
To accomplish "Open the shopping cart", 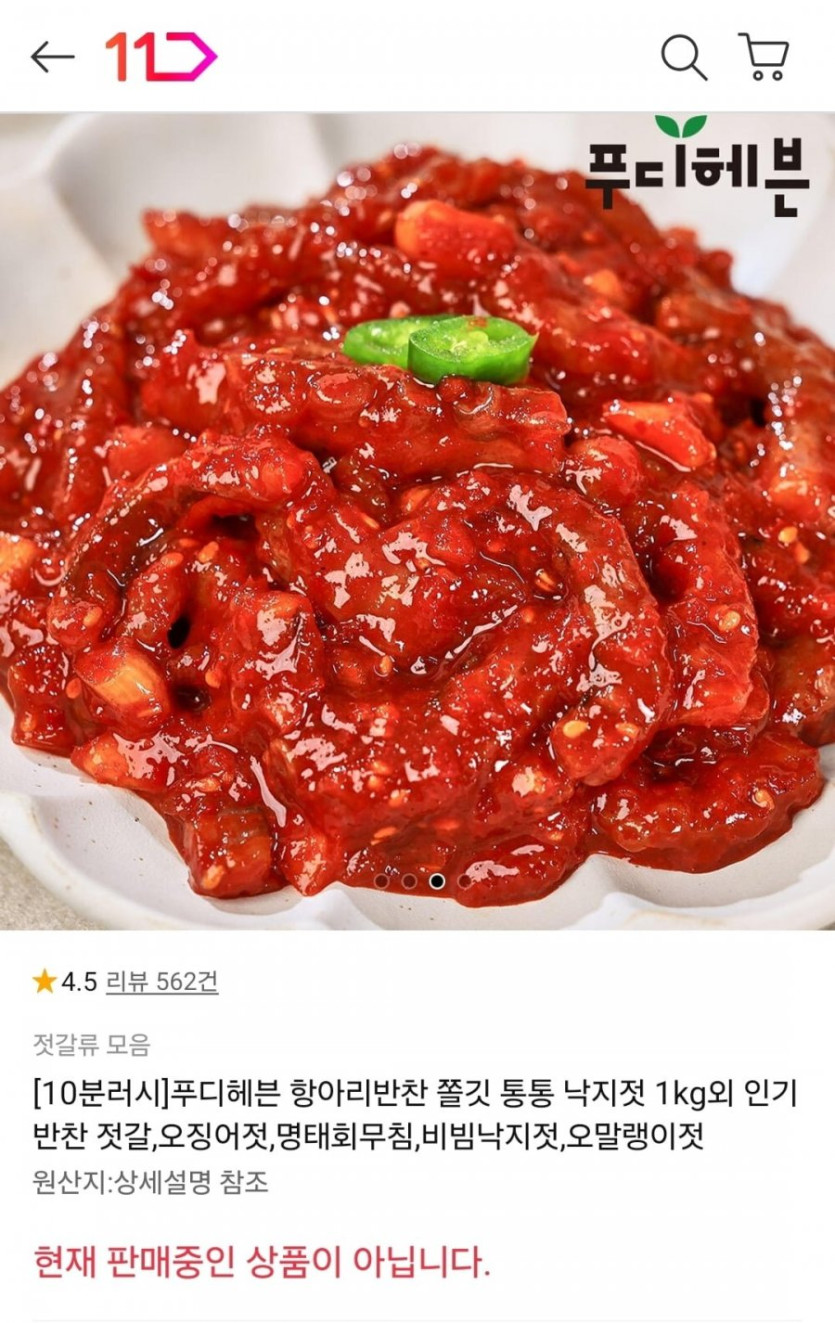I will (764, 57).
